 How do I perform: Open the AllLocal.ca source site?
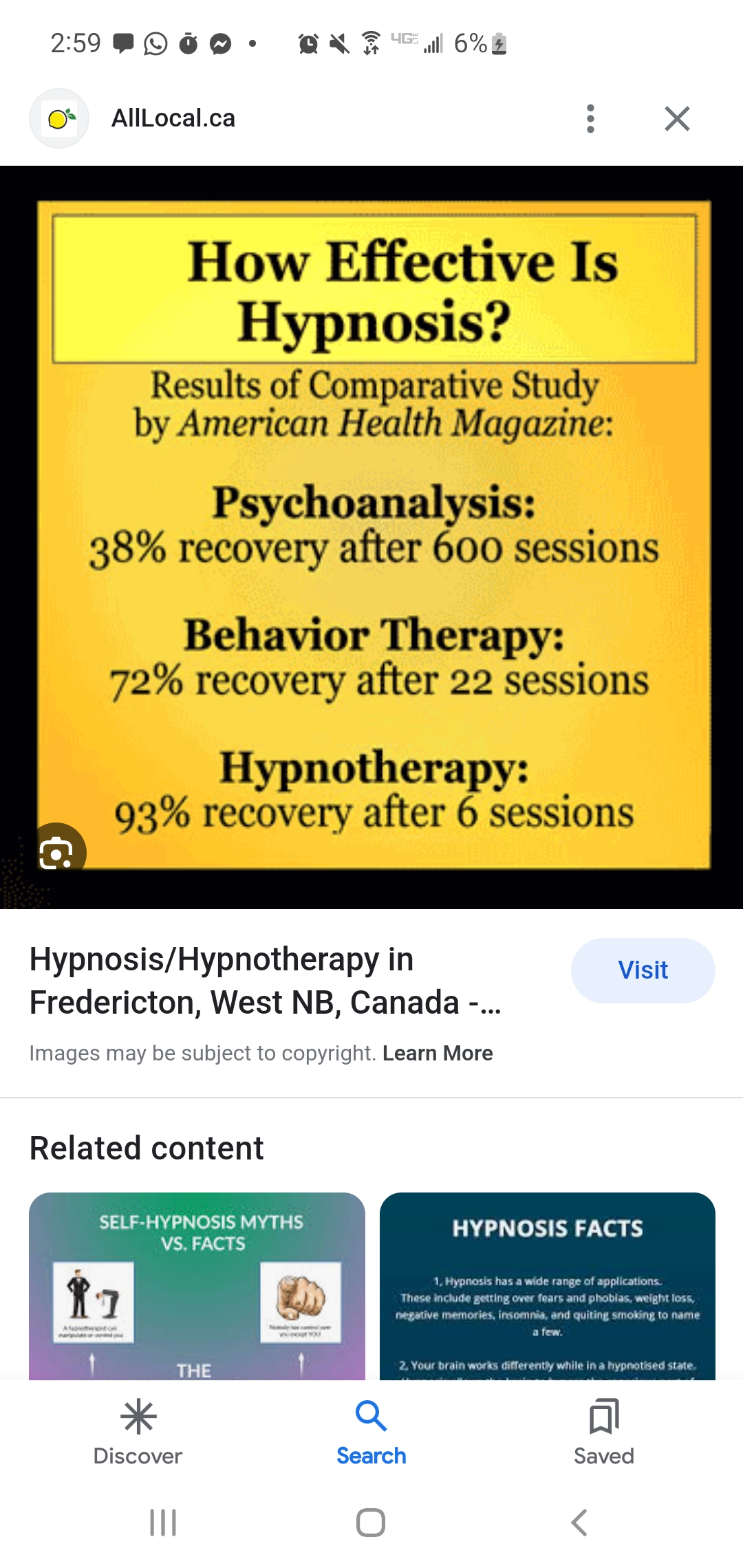(173, 118)
